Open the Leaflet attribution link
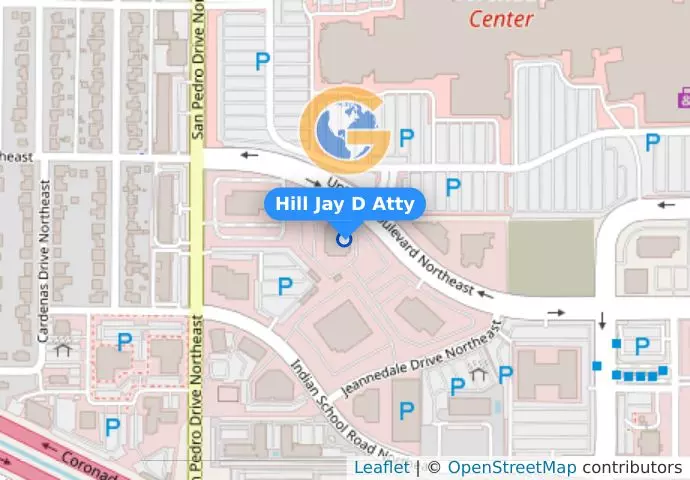 (381, 467)
